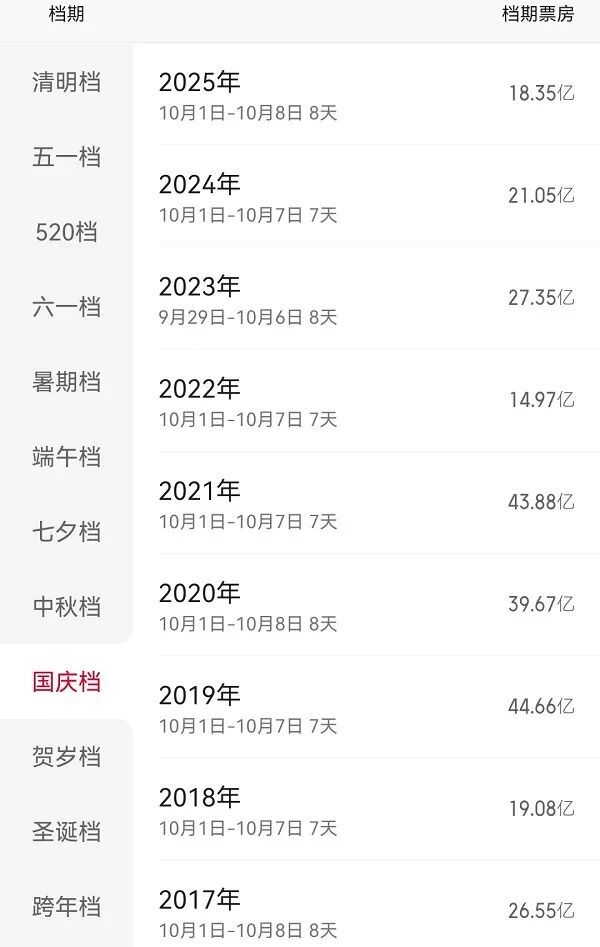
Task: View the 2023年 period details
Action: pyautogui.click(x=366, y=299)
